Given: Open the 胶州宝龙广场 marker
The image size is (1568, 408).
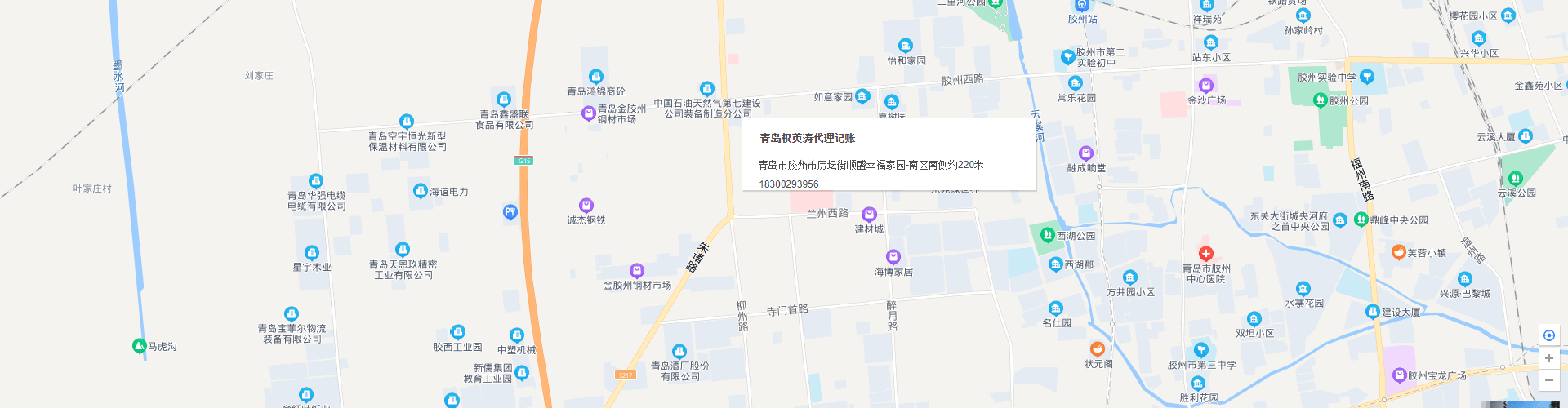Looking at the screenshot, I should [x=1398, y=375].
